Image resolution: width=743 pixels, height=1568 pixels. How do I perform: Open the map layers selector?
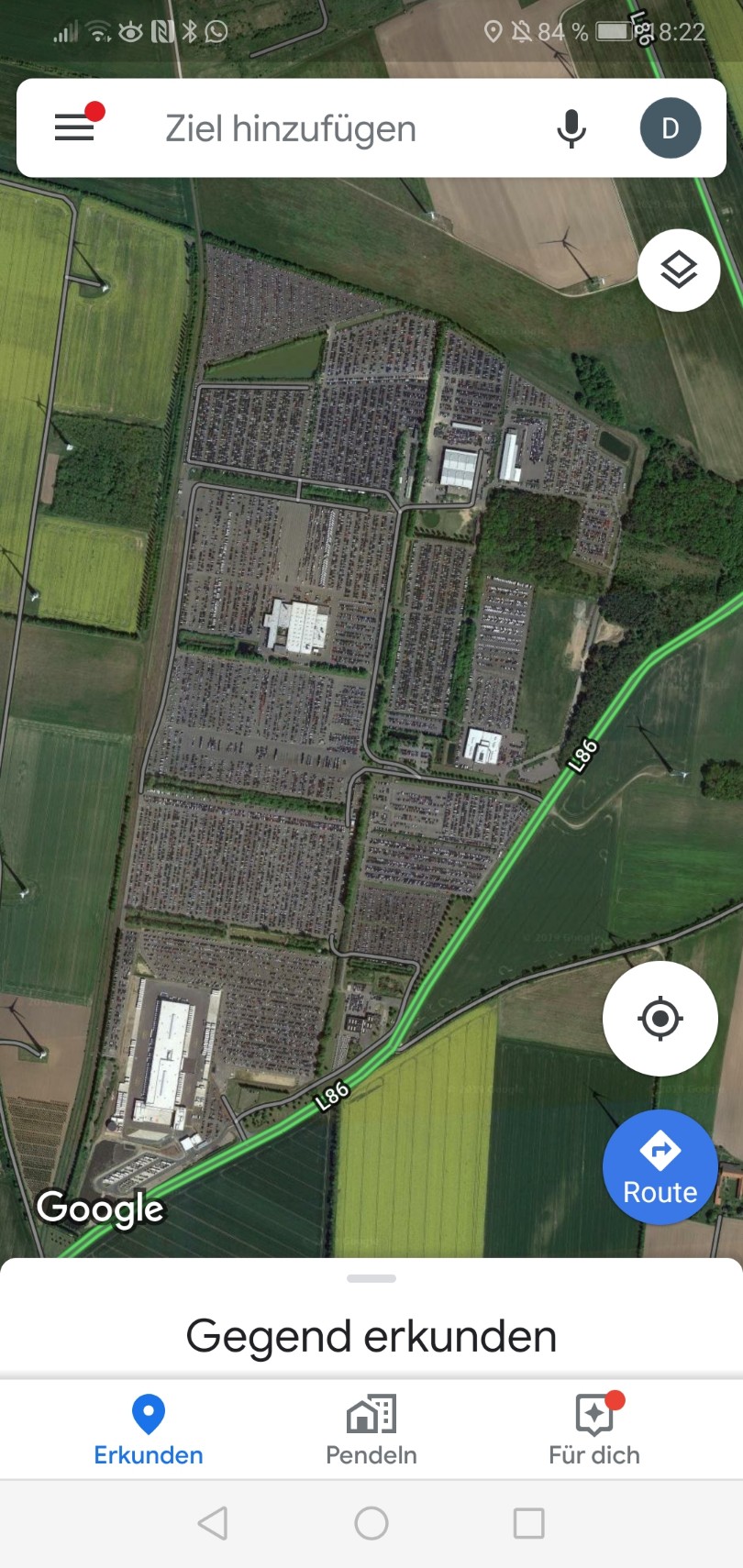point(678,271)
